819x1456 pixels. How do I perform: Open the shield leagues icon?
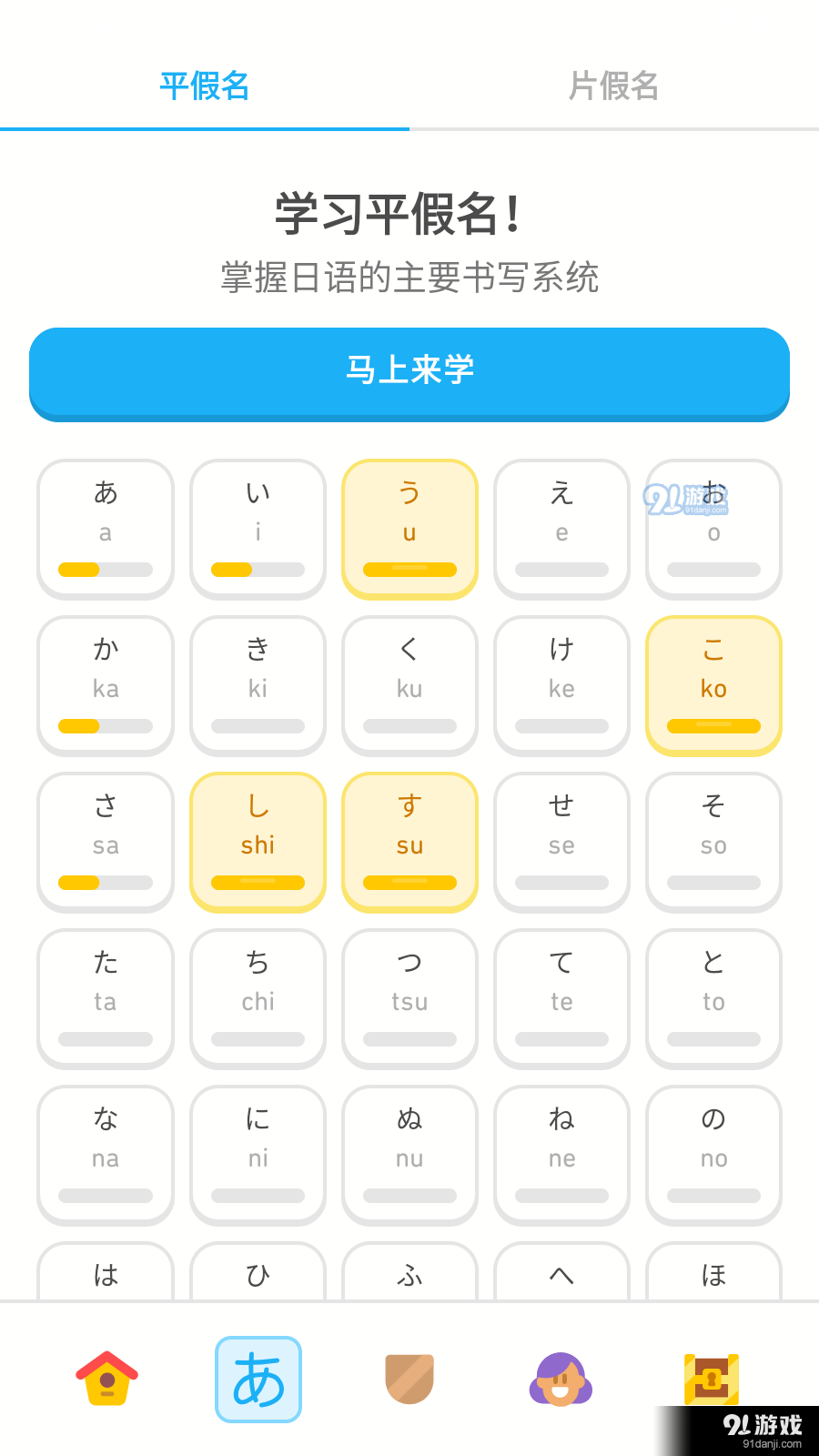409,1380
